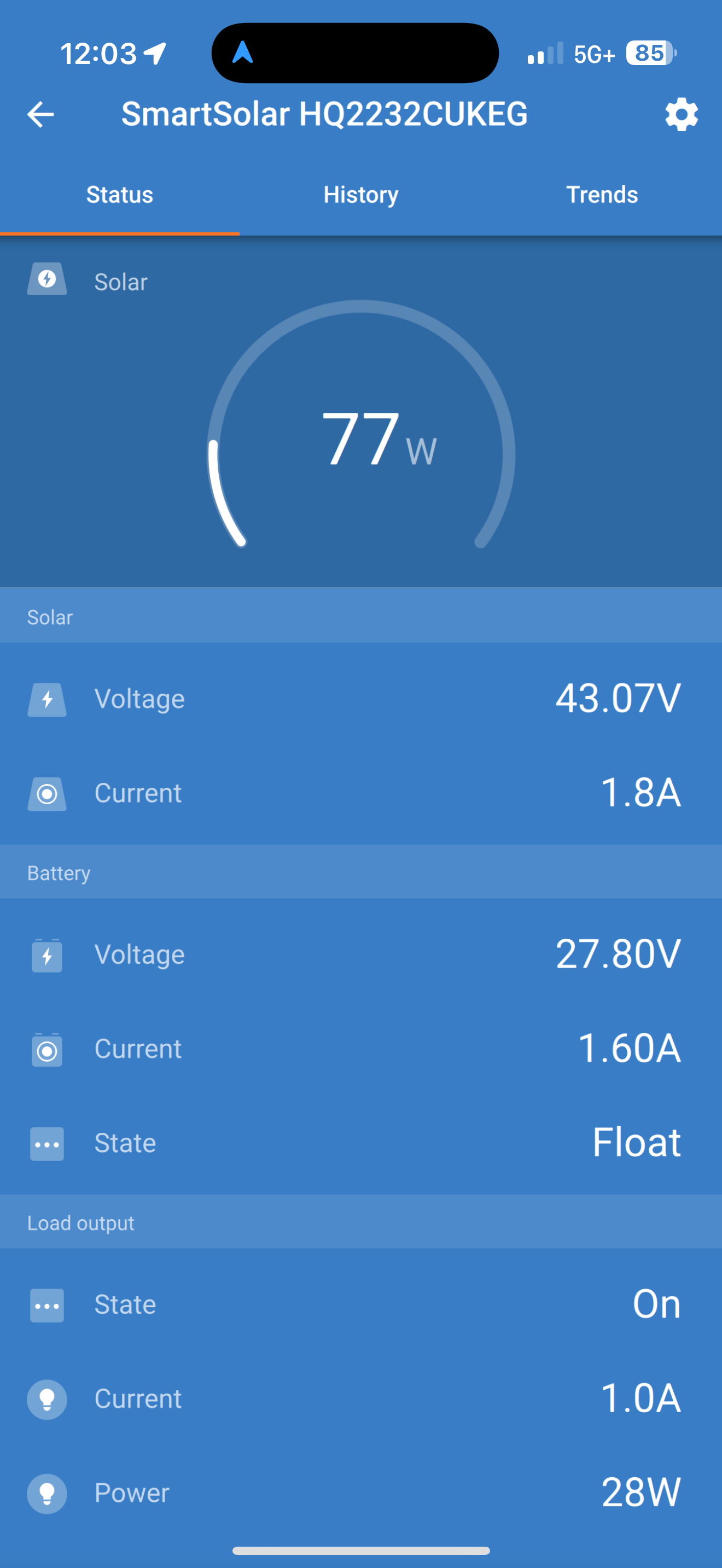The width and height of the screenshot is (722, 1568).
Task: Switch to the History tab
Action: point(361,195)
